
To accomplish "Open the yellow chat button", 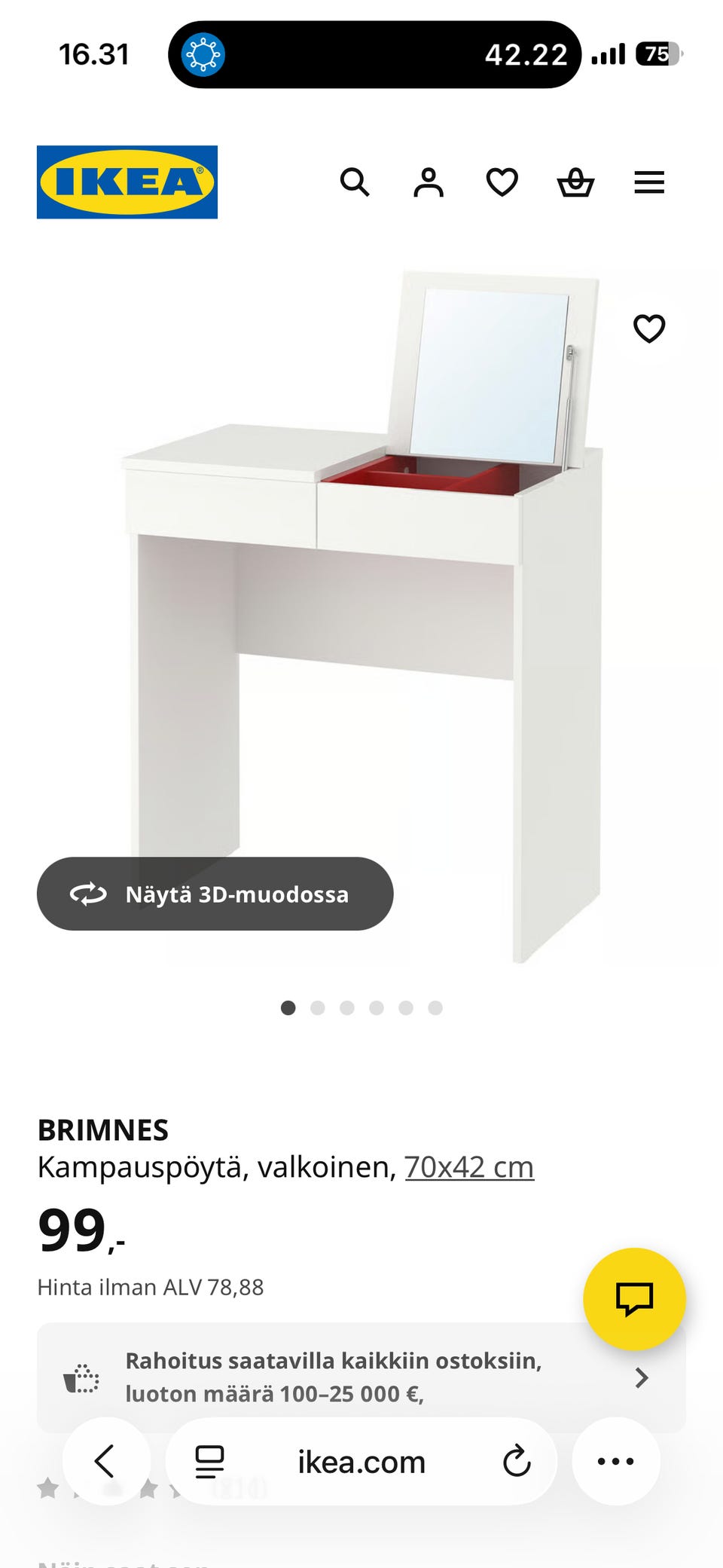I will pos(634,1299).
